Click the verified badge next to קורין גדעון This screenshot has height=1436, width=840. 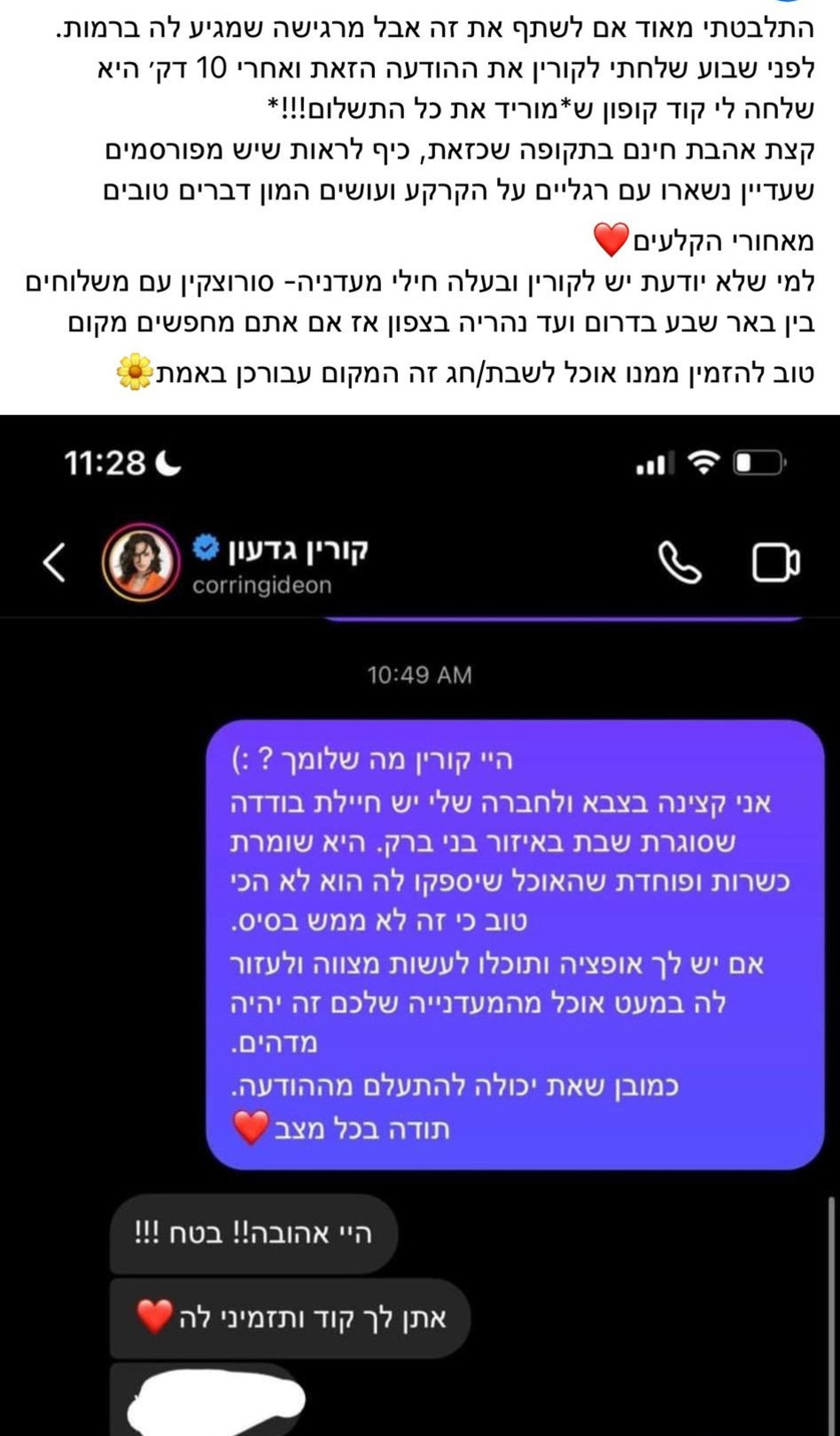pyautogui.click(x=205, y=548)
